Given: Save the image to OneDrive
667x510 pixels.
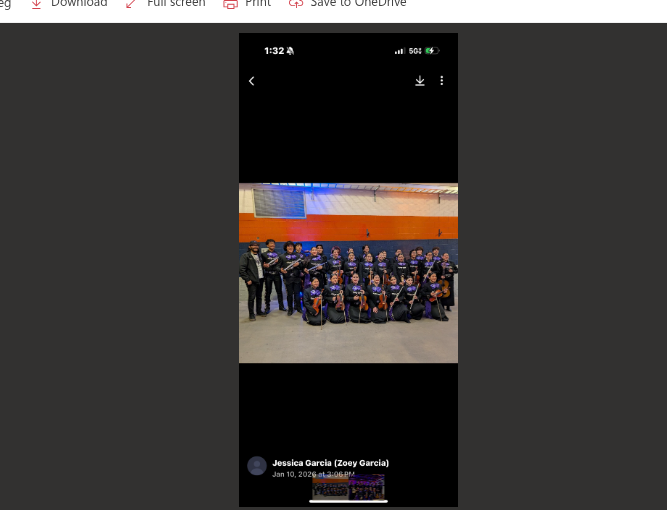Looking at the screenshot, I should [x=347, y=4].
